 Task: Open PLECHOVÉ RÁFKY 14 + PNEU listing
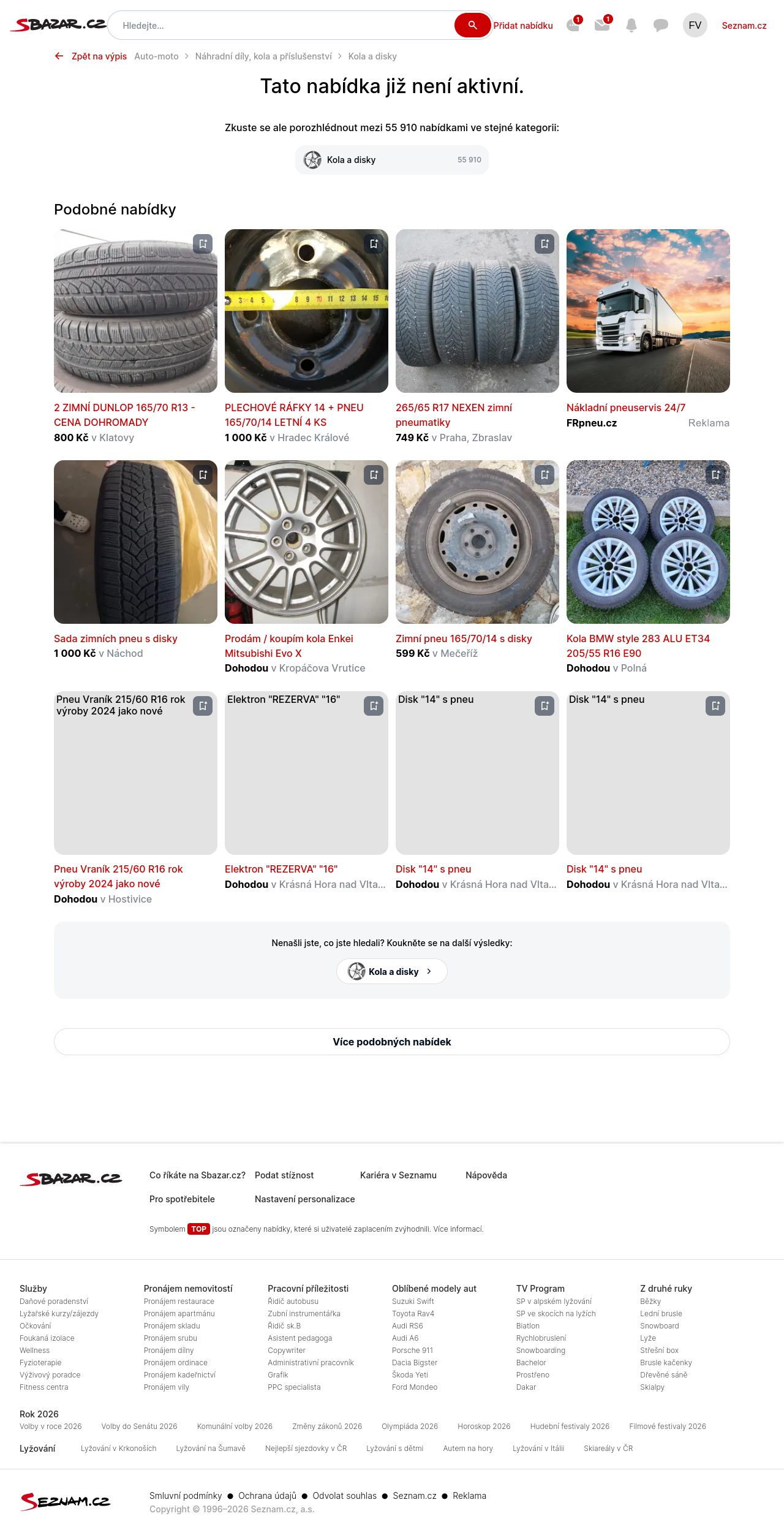point(294,415)
